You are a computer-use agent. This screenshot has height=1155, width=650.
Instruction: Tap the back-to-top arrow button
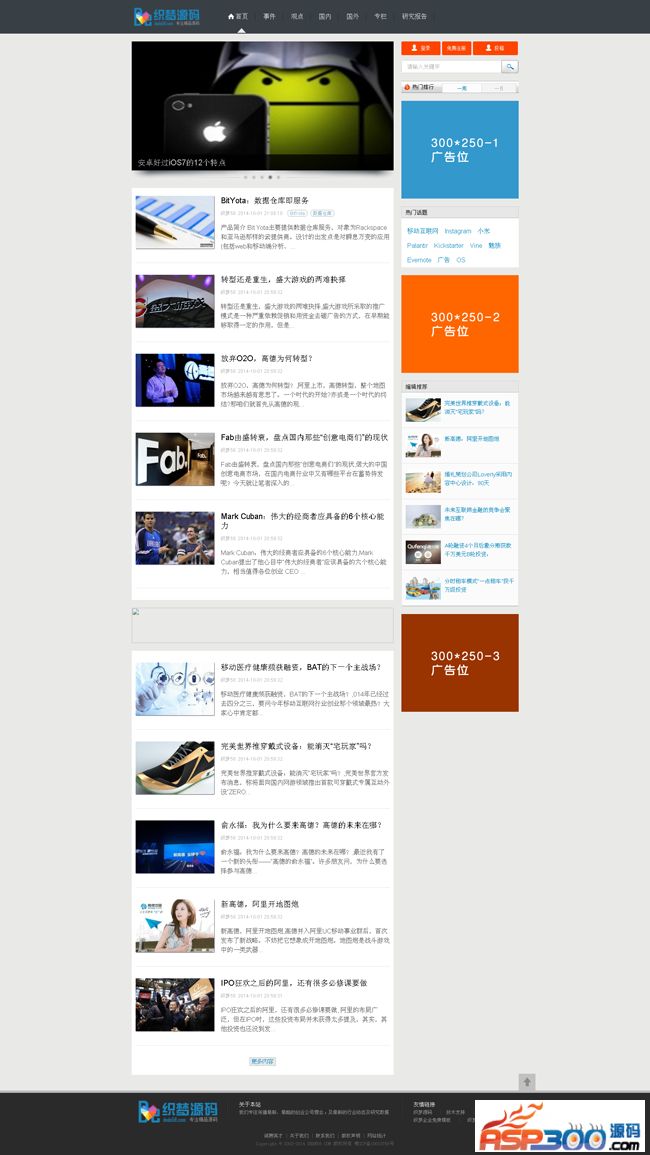[x=527, y=1082]
